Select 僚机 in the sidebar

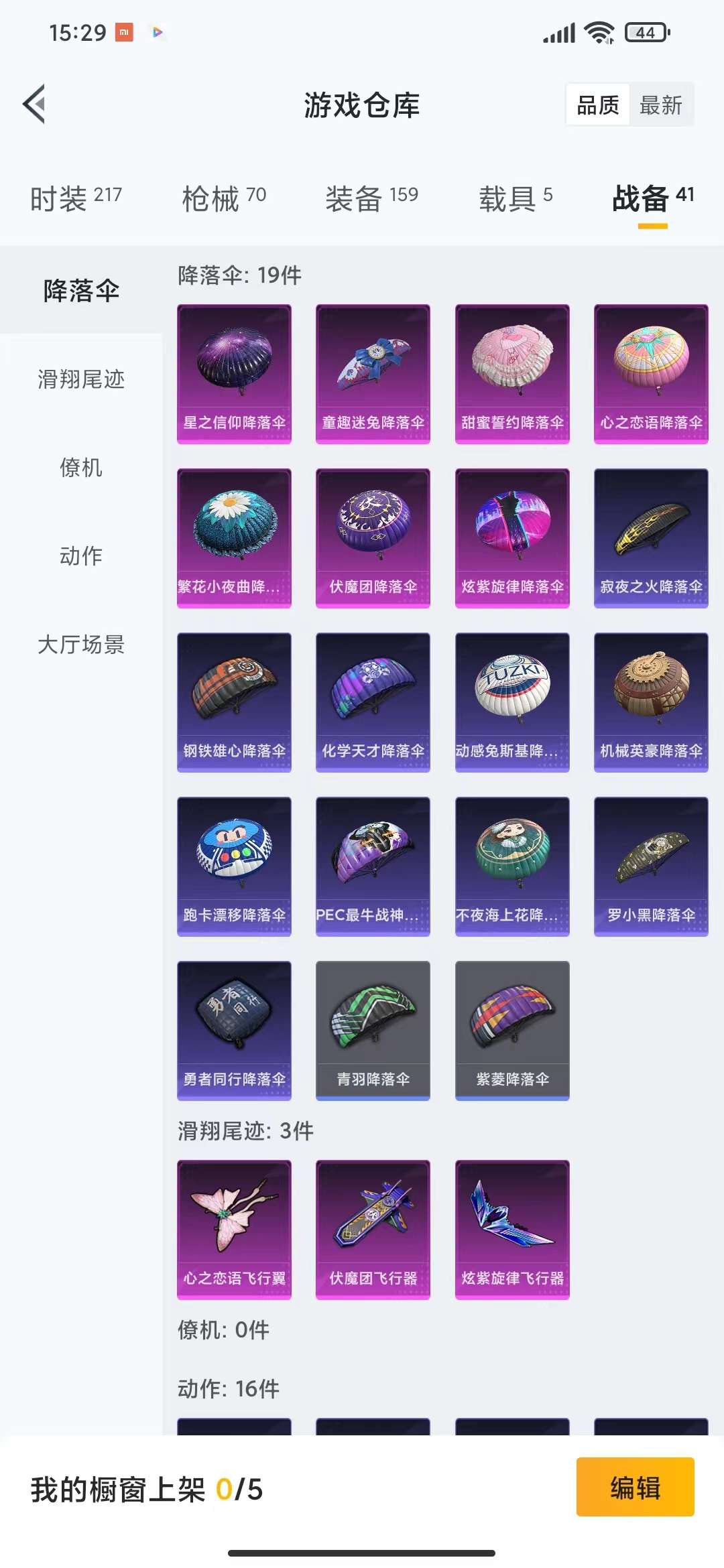pyautogui.click(x=81, y=467)
